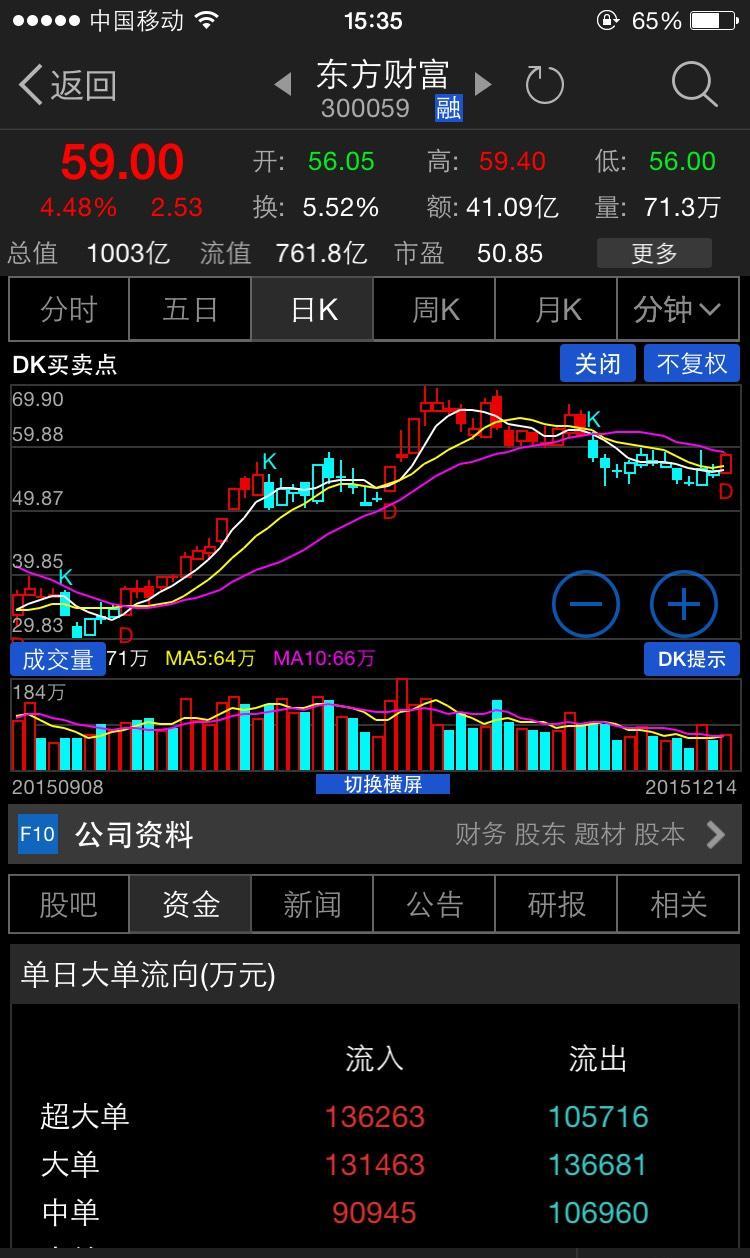Close DK buy-sell points with 关闭
750x1258 pixels.
(x=598, y=363)
